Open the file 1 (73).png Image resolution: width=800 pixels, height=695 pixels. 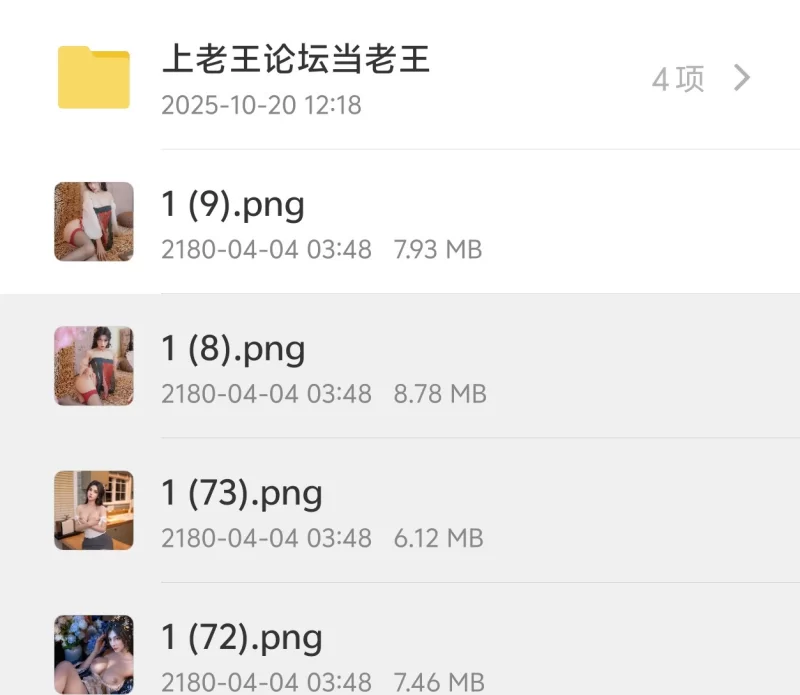[x=242, y=493]
